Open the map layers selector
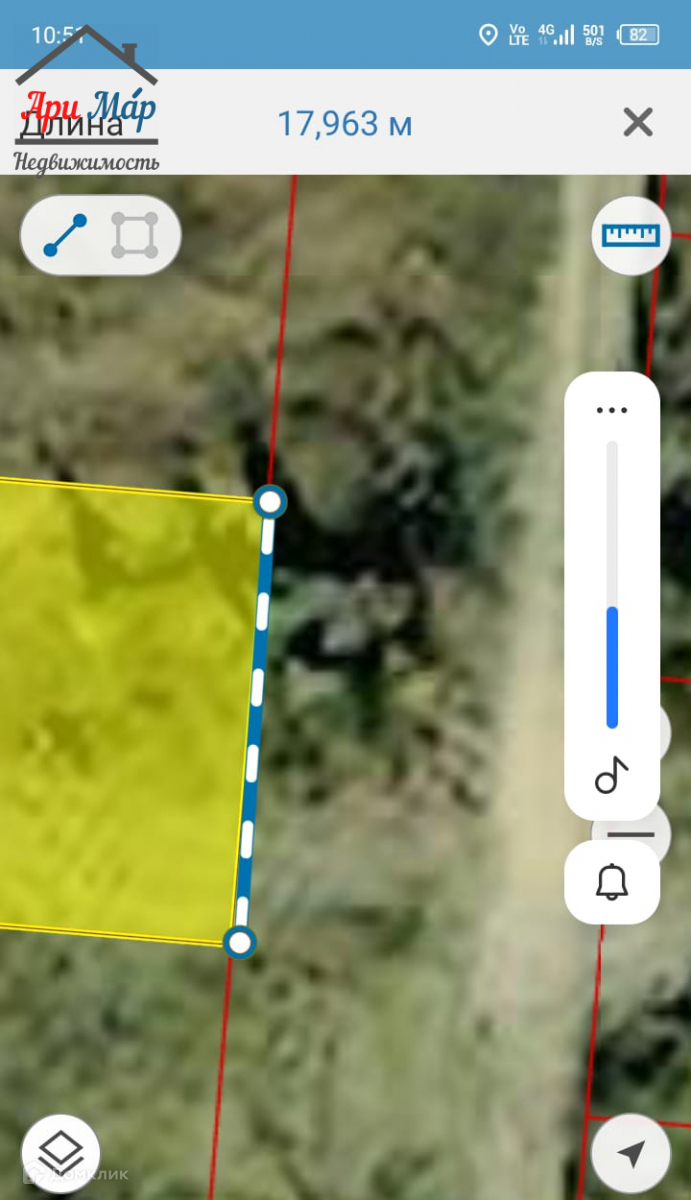The height and width of the screenshot is (1200, 691). click(60, 1153)
